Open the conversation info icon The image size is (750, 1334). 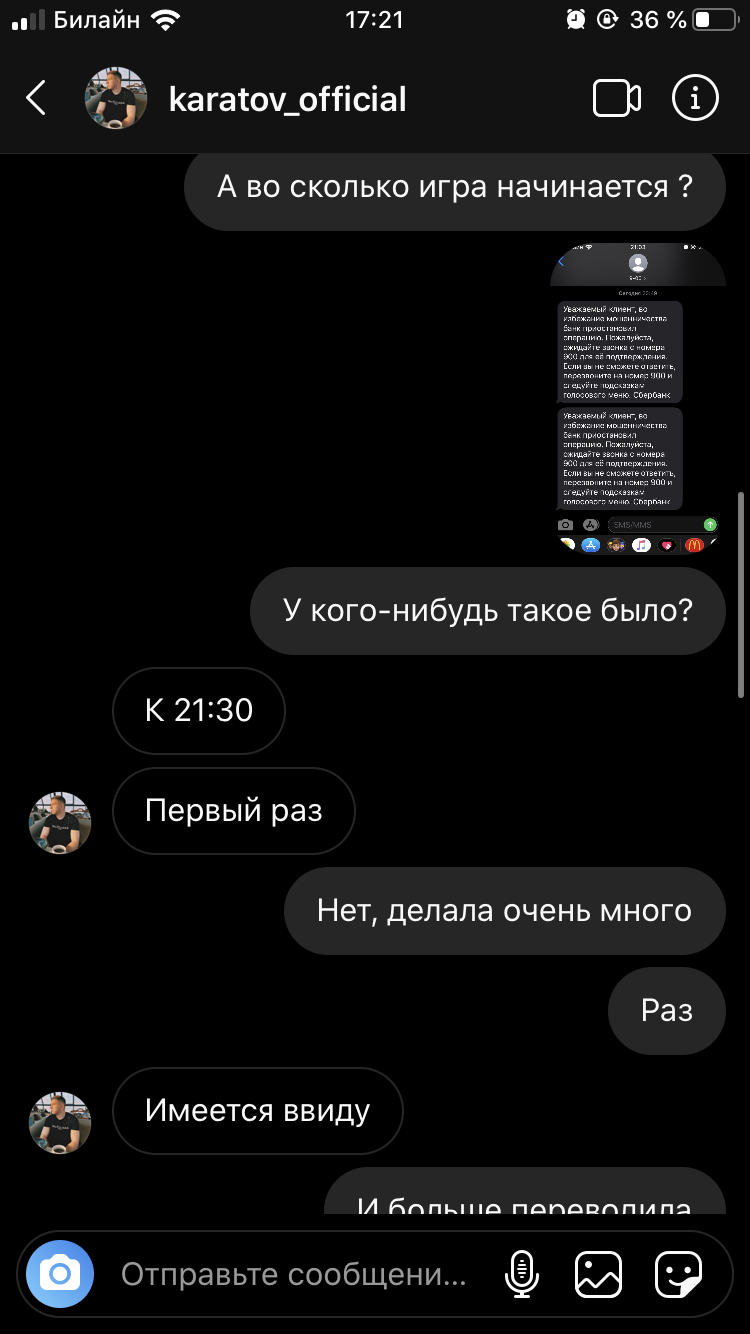(695, 98)
